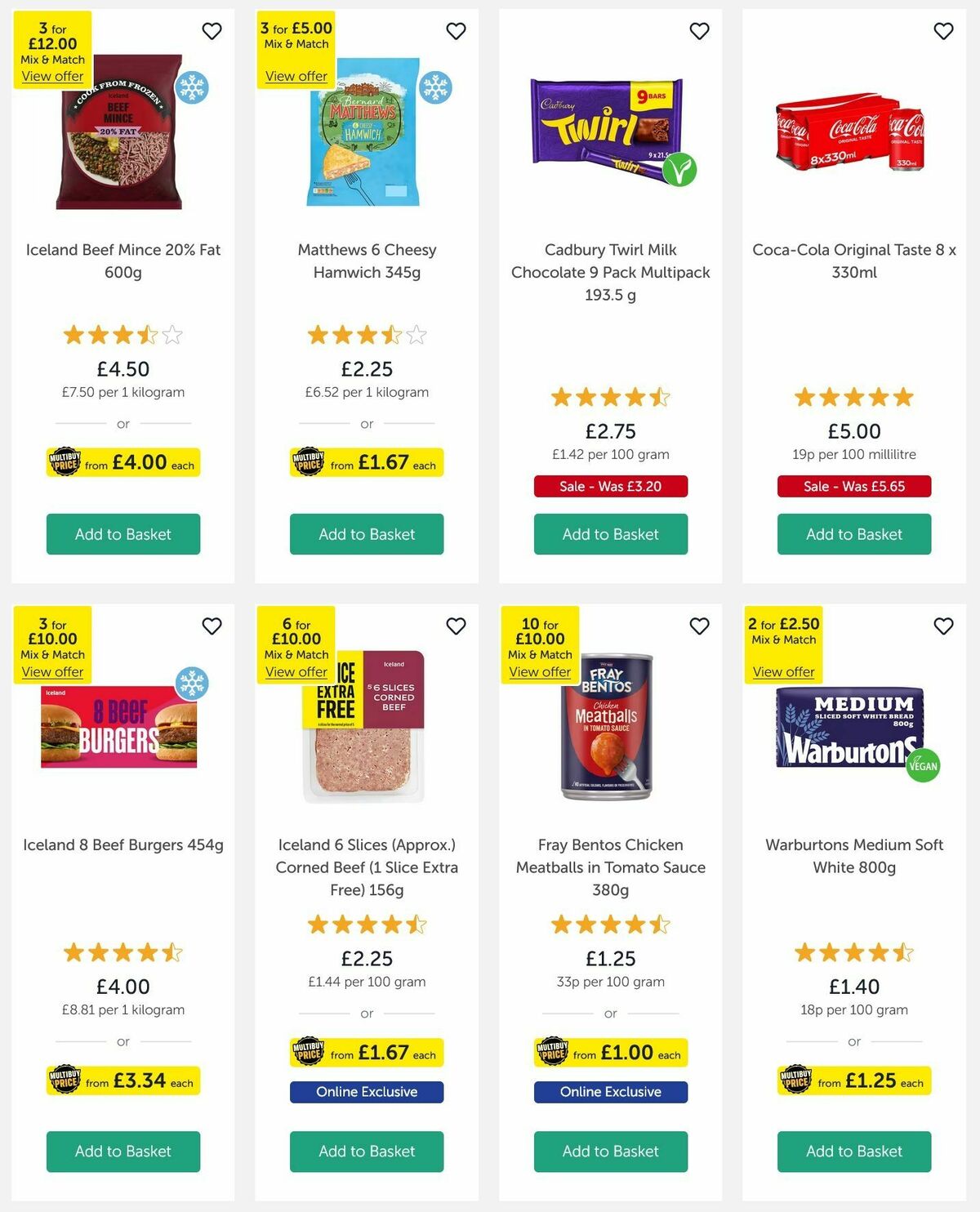The width and height of the screenshot is (980, 1212).
Task: Click the Sale - Was £3.20 banner
Action: (x=610, y=486)
